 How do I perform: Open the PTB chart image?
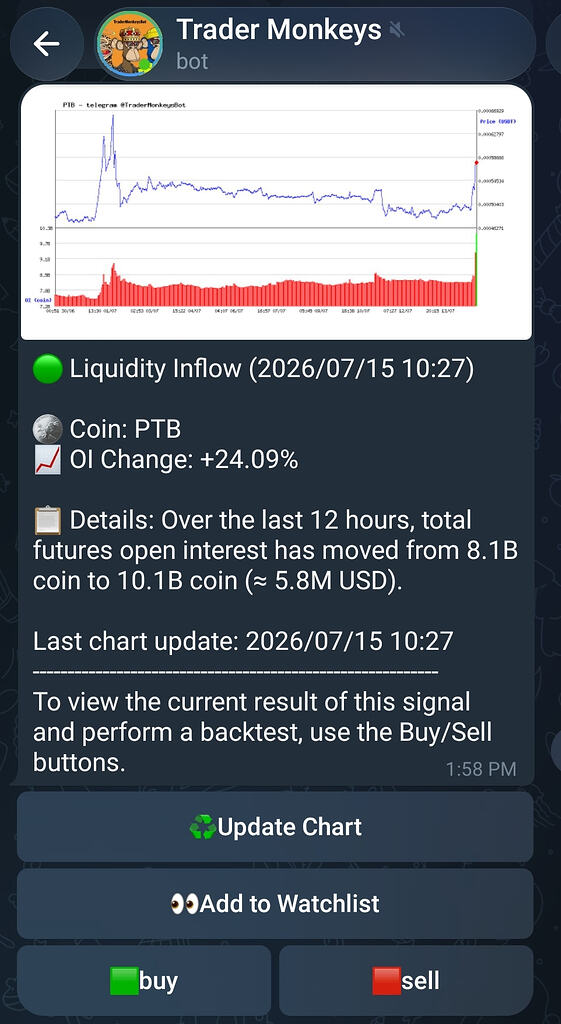(276, 213)
